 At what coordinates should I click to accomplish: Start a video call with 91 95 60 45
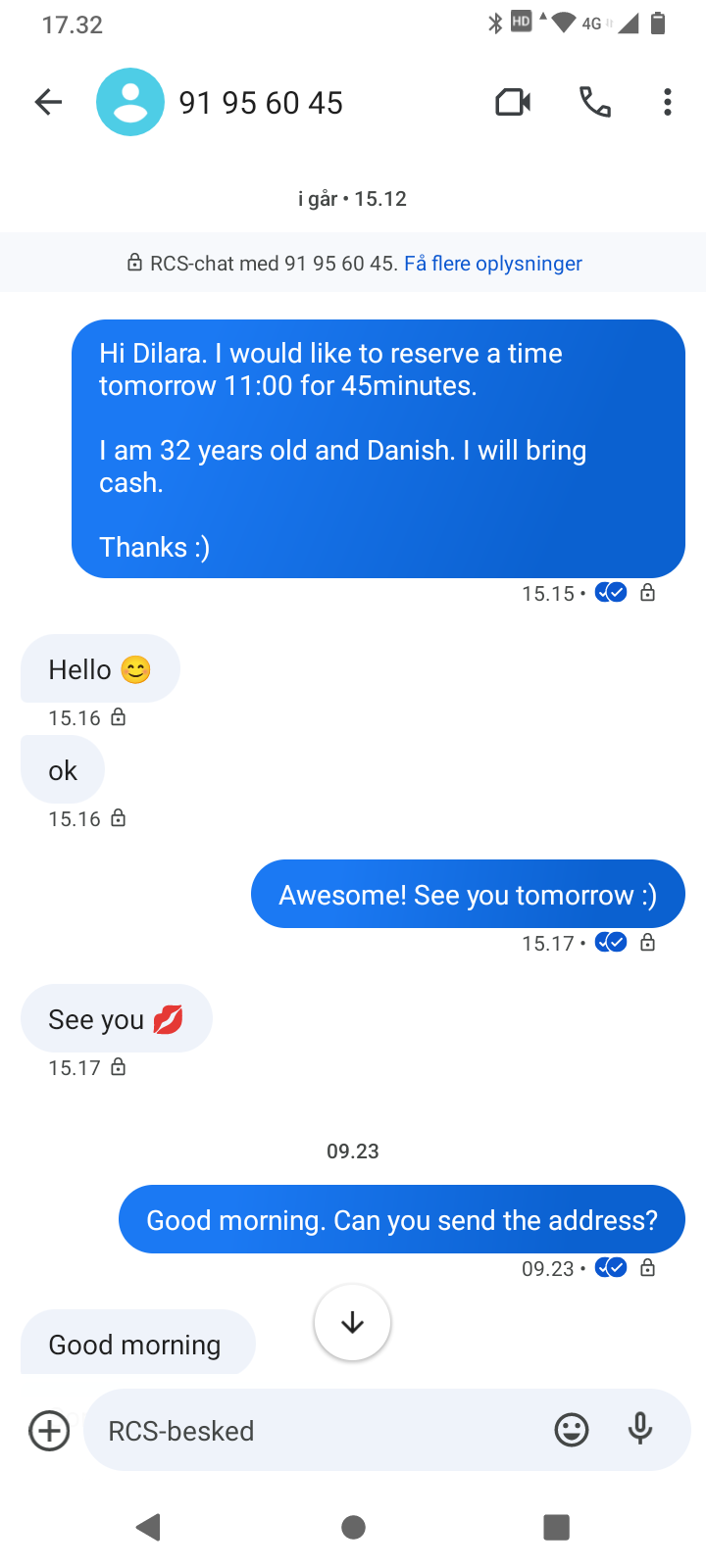[513, 102]
